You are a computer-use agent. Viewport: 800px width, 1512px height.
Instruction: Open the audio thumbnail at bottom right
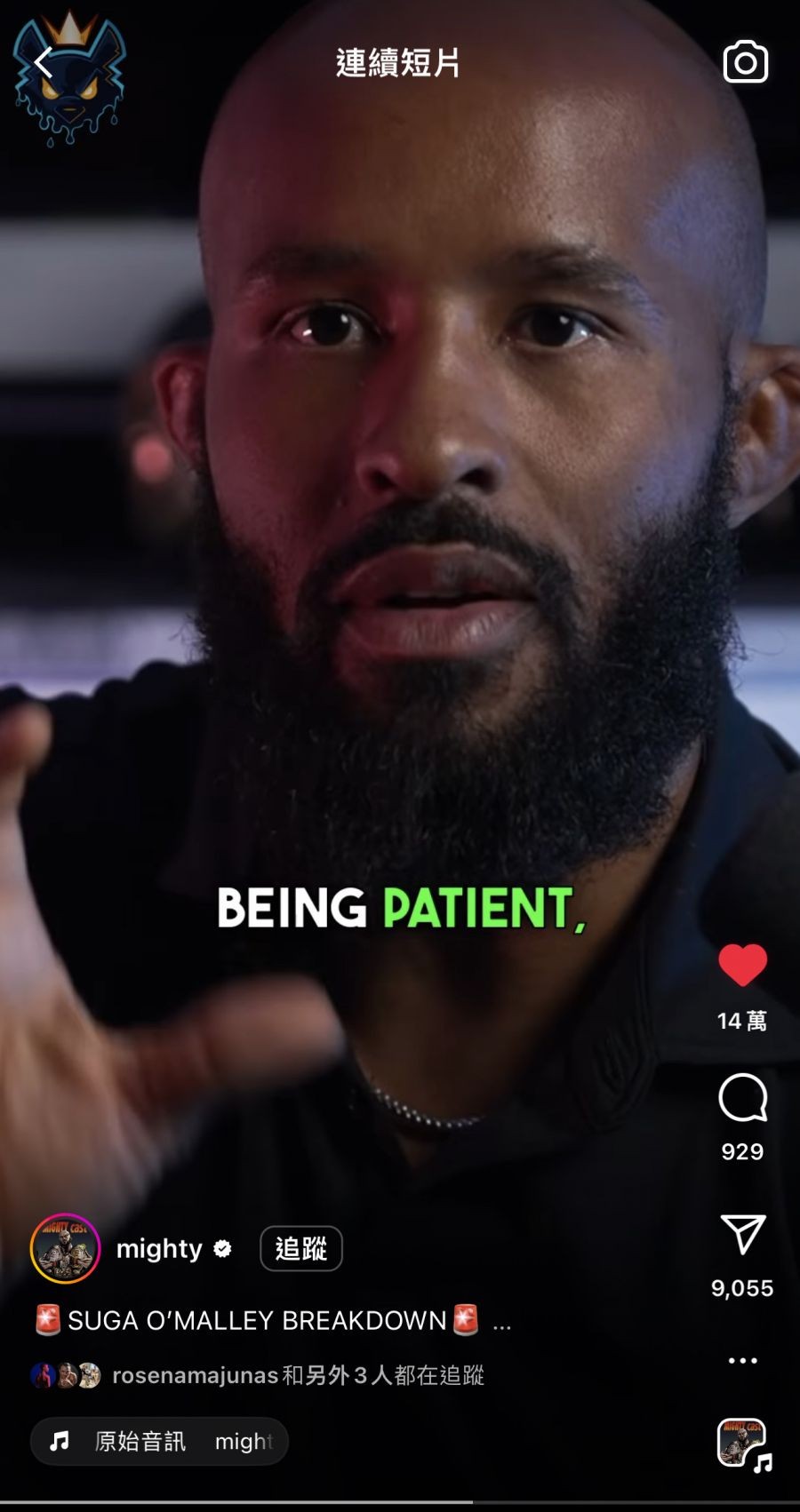(x=743, y=1444)
